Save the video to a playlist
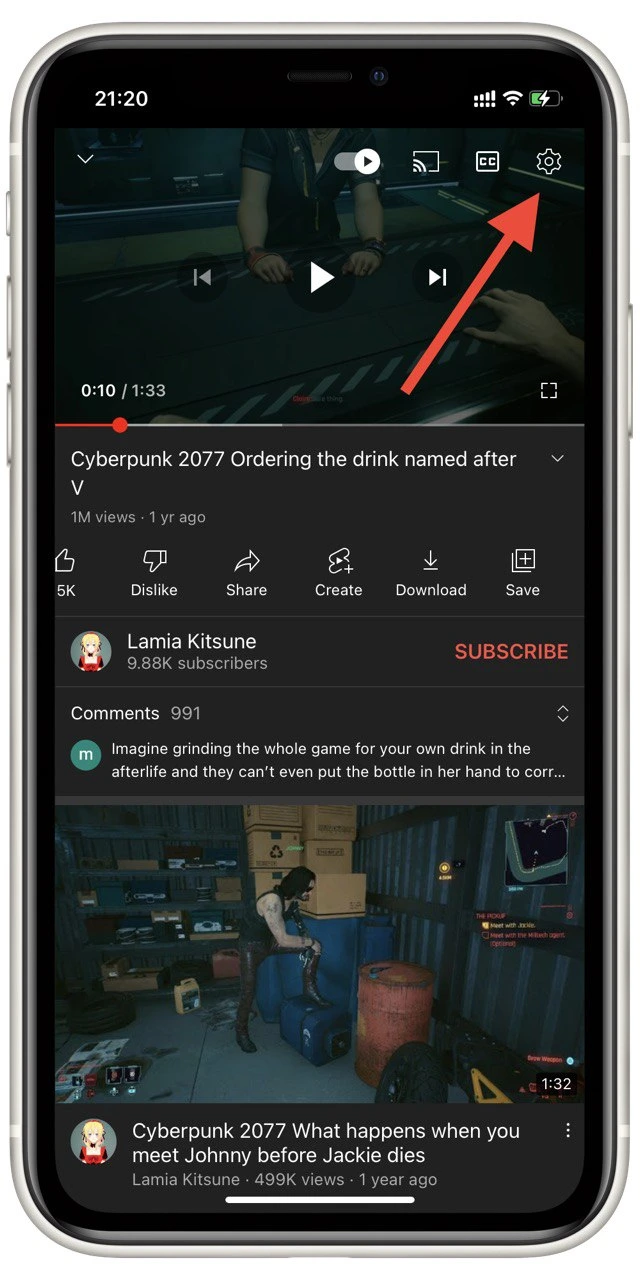 [522, 573]
